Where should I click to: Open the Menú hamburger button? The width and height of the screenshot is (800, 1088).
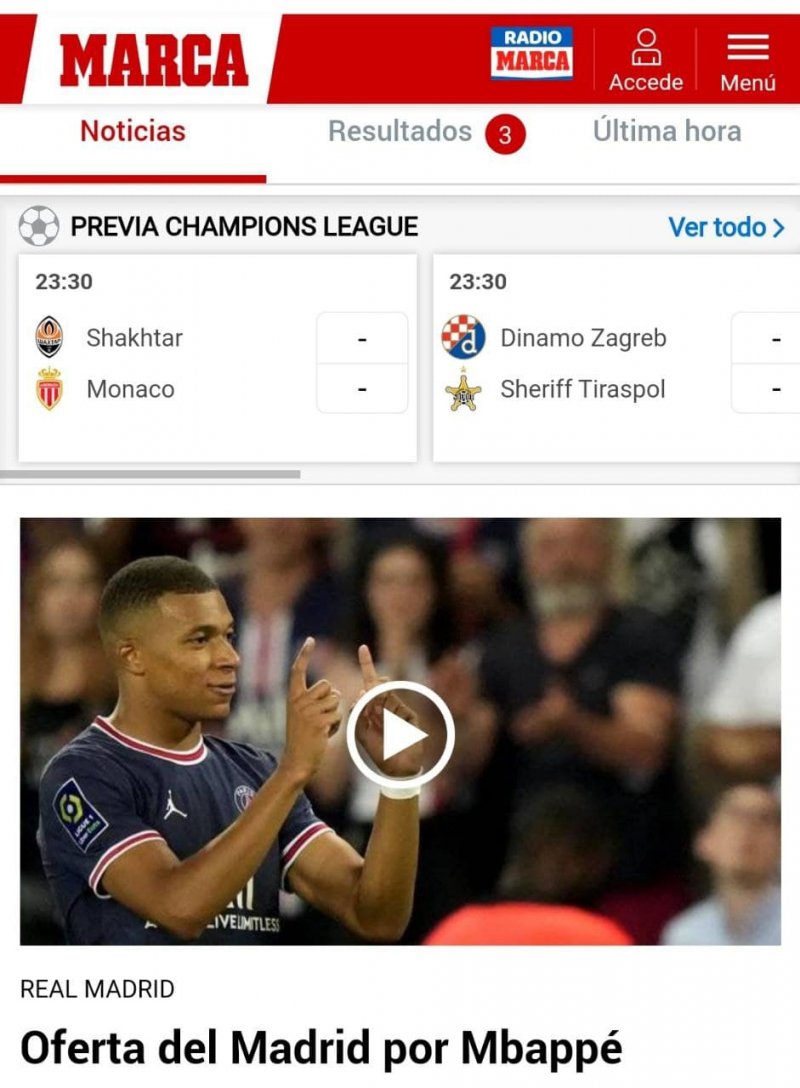748,60
